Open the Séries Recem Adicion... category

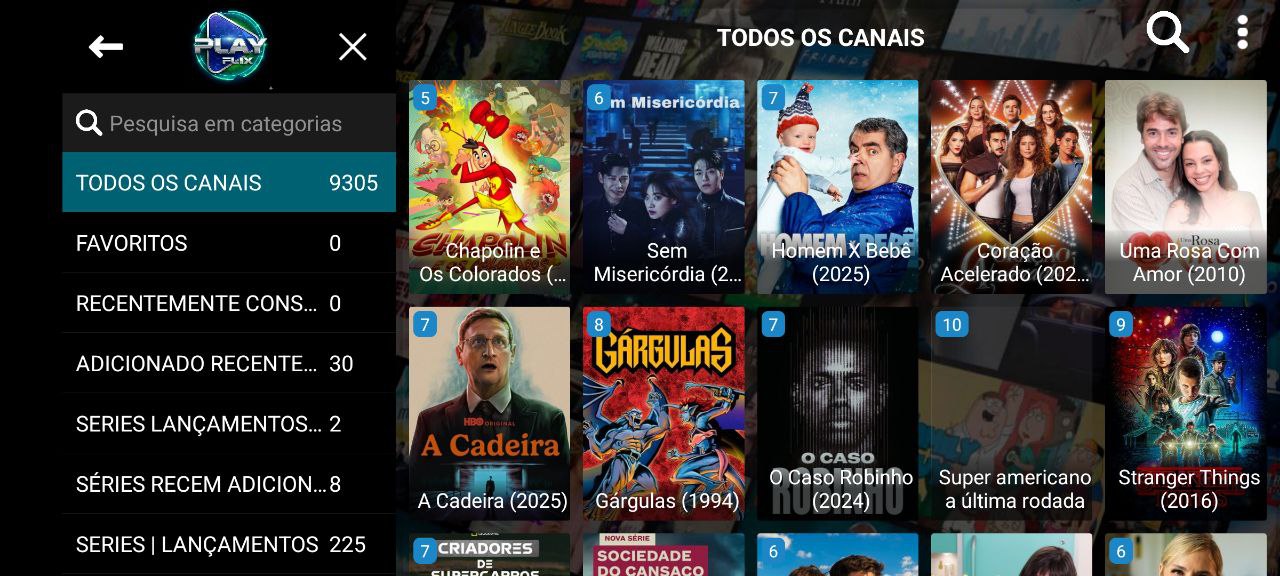[228, 484]
